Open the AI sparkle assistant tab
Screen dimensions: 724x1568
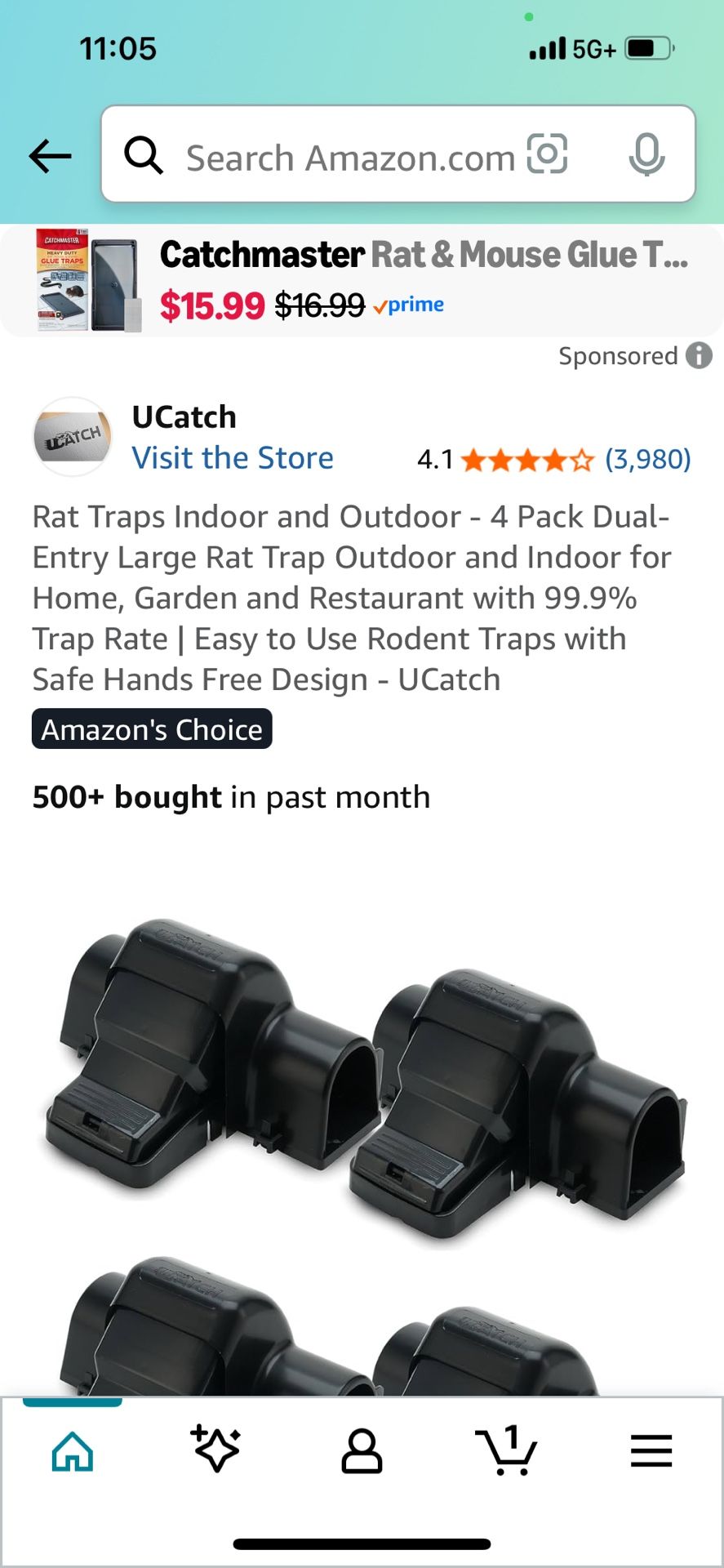(x=216, y=1450)
